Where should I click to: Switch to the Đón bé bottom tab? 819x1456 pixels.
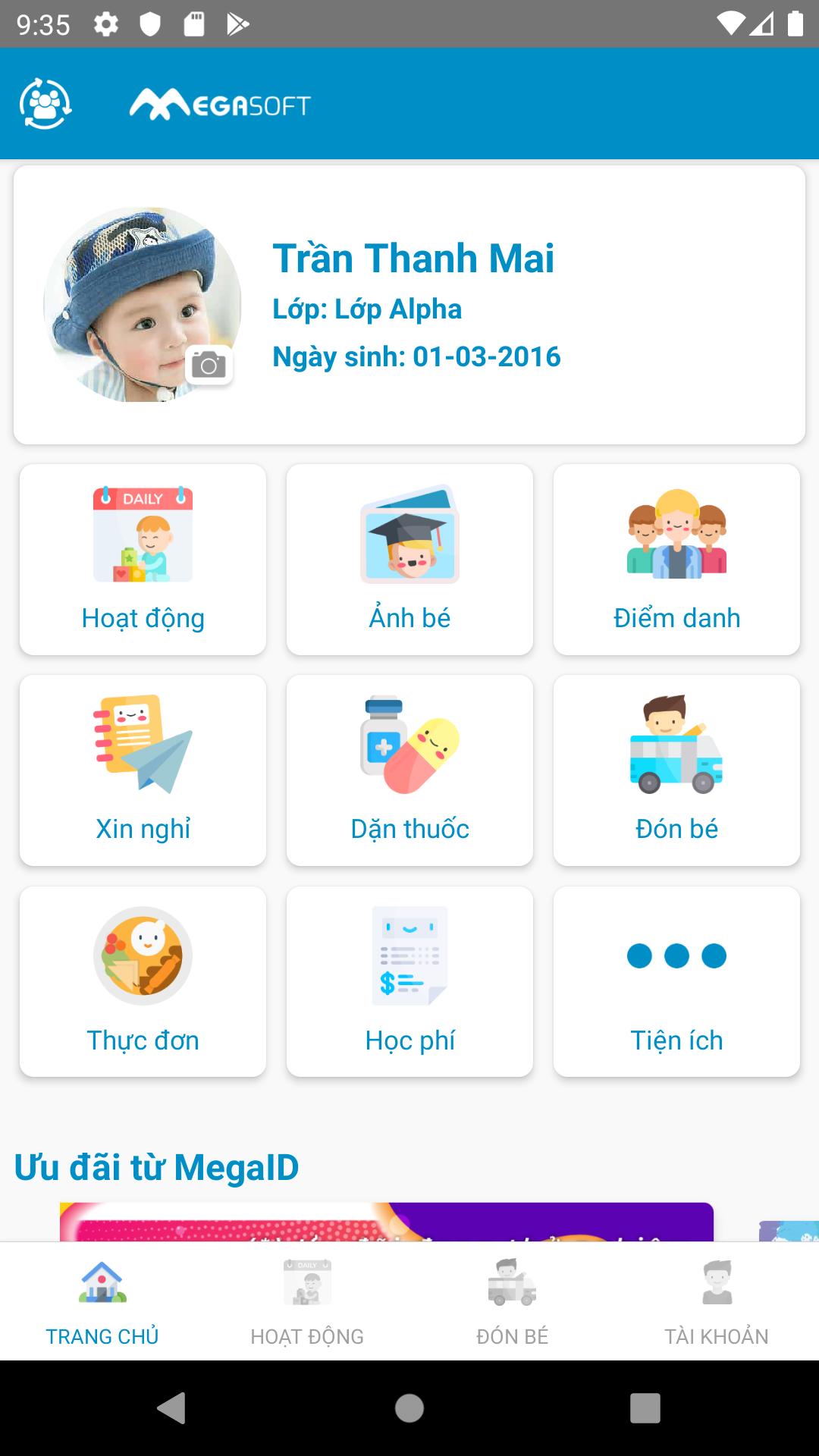pyautogui.click(x=512, y=1301)
